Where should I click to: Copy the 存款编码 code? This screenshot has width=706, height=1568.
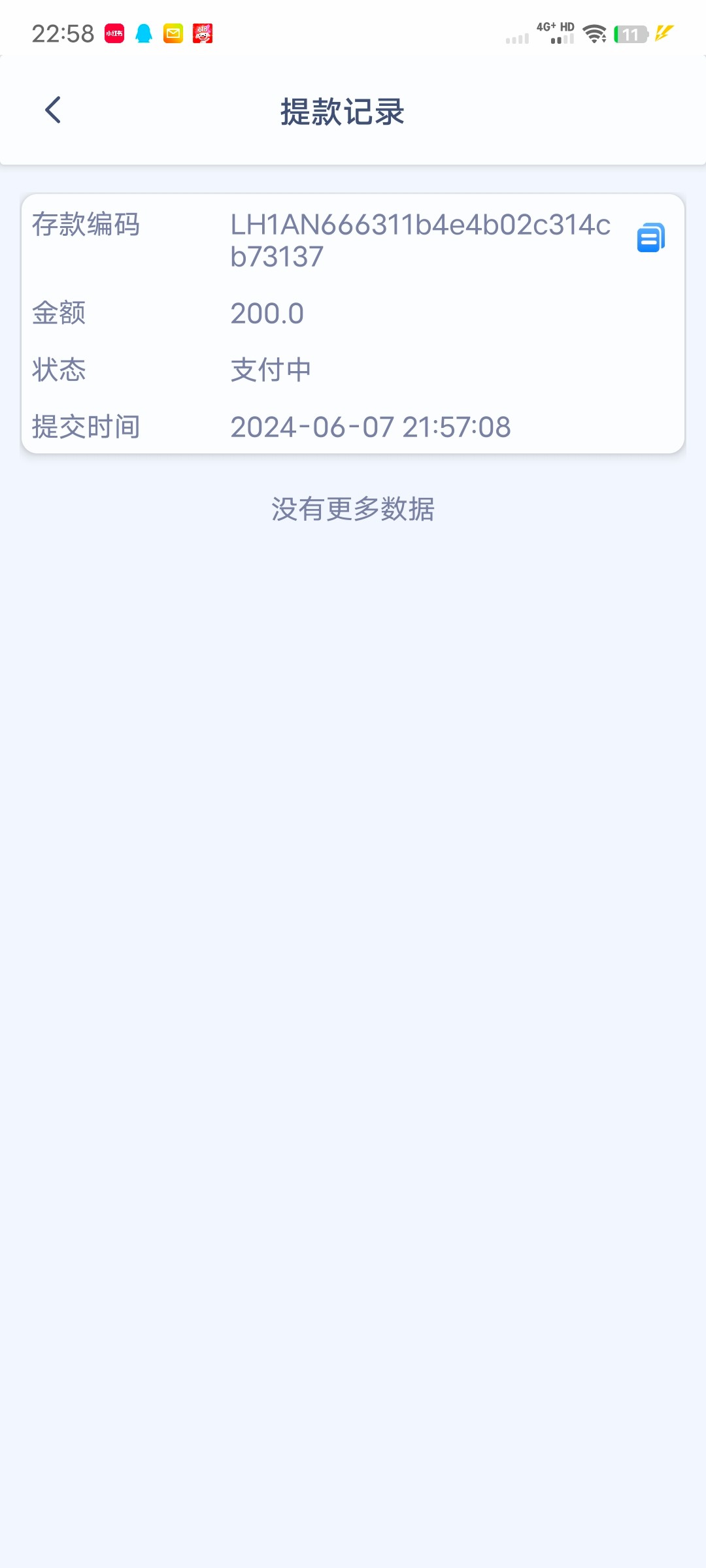click(x=650, y=238)
